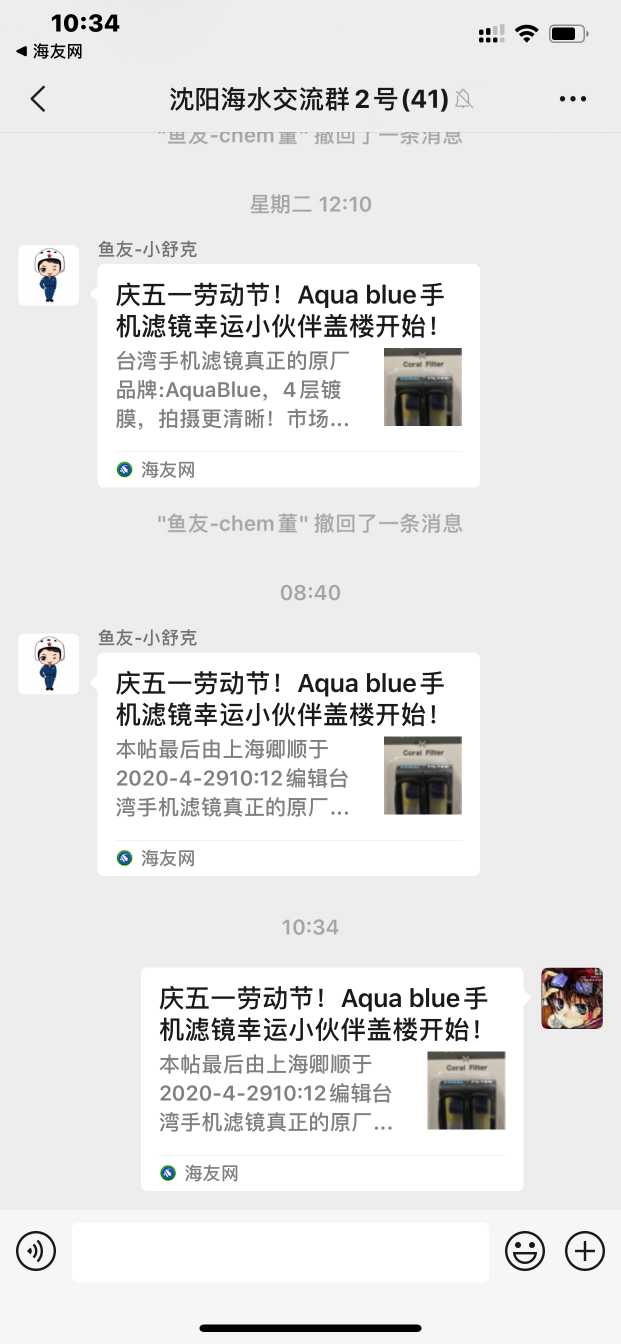Screen dimensions: 621x1344
Task: Open the shared card starting with 台湾手机滤镜
Action: tap(288, 375)
